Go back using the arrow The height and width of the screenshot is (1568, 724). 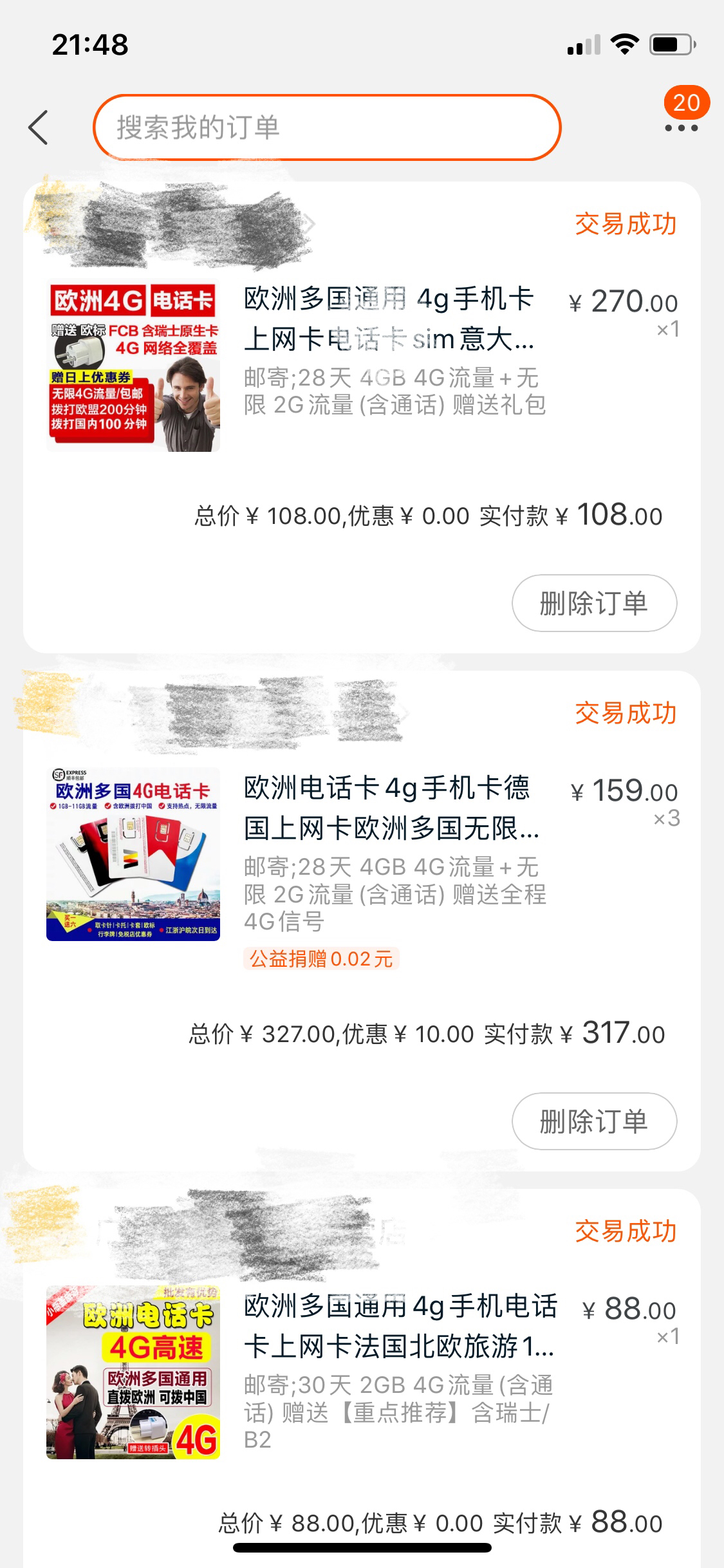click(39, 127)
